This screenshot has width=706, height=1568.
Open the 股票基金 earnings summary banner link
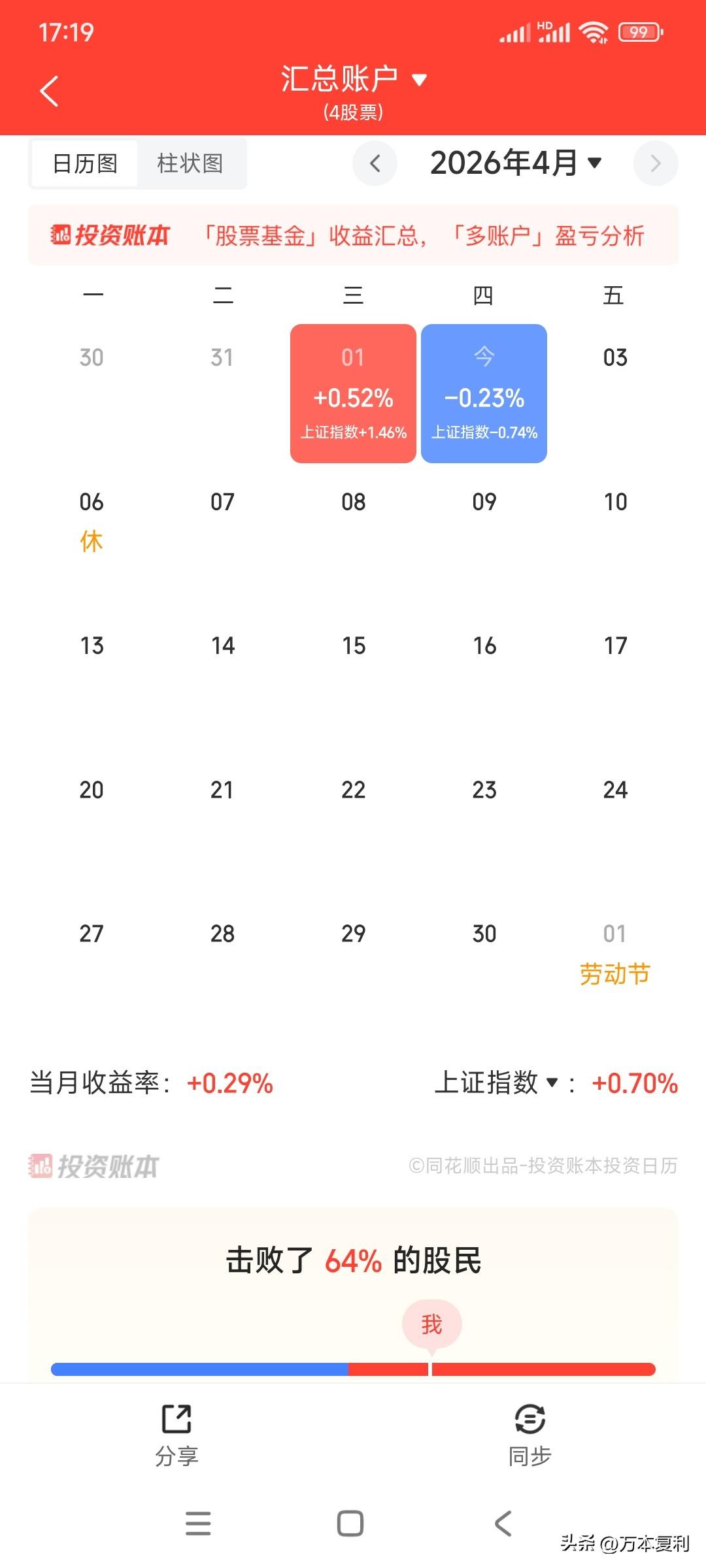422,235
